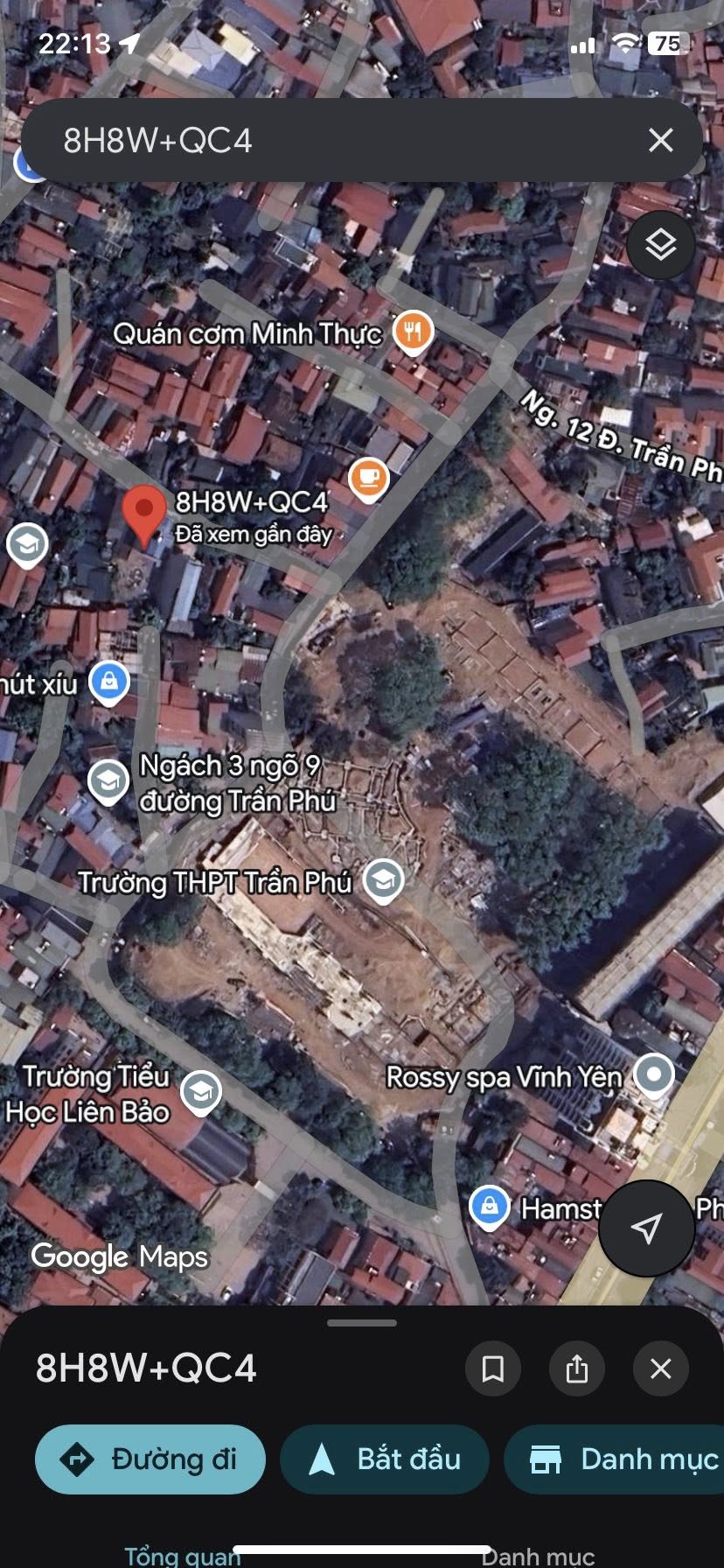Switch to the Tổng quan tab
Screen dimensions: 724x1568
pyautogui.click(x=182, y=1556)
